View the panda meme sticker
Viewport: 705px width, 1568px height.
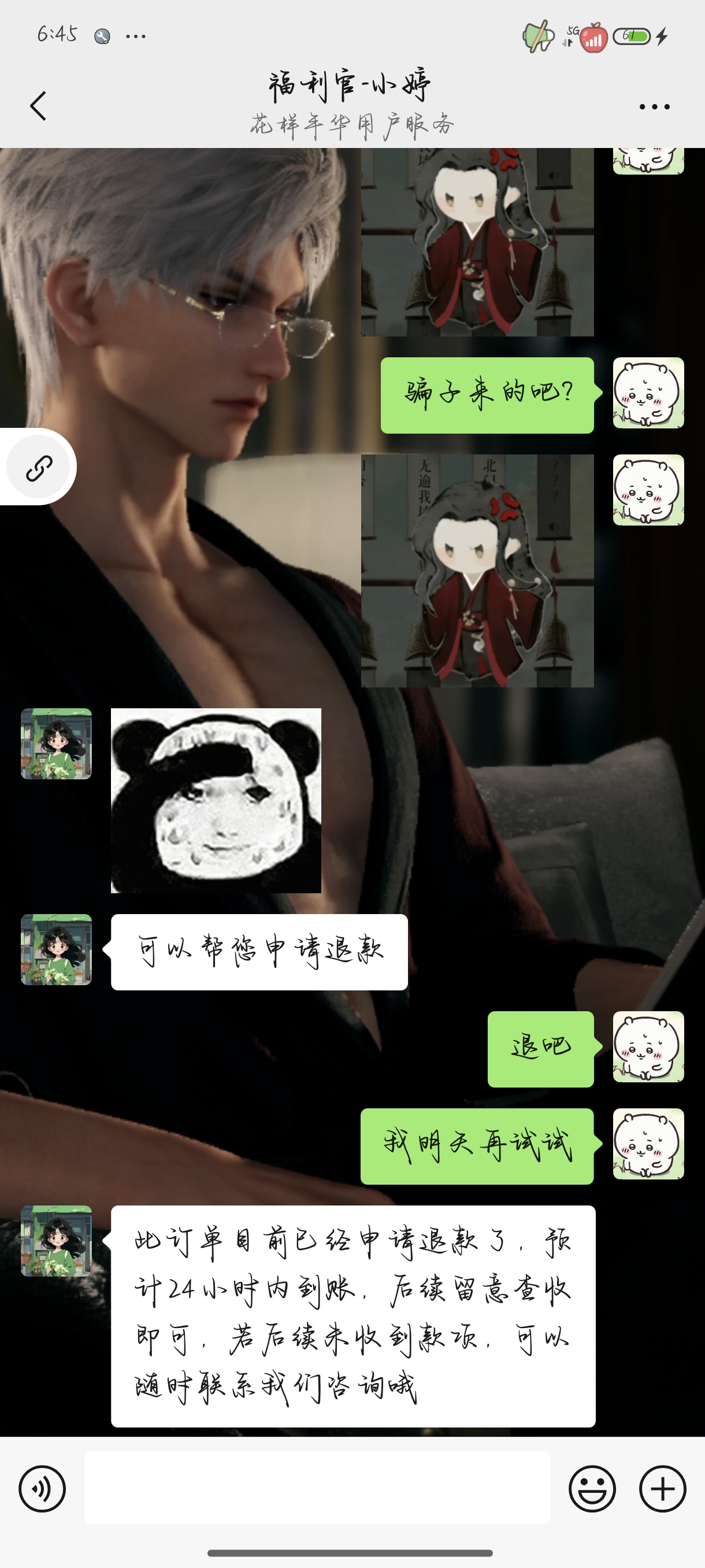[216, 800]
